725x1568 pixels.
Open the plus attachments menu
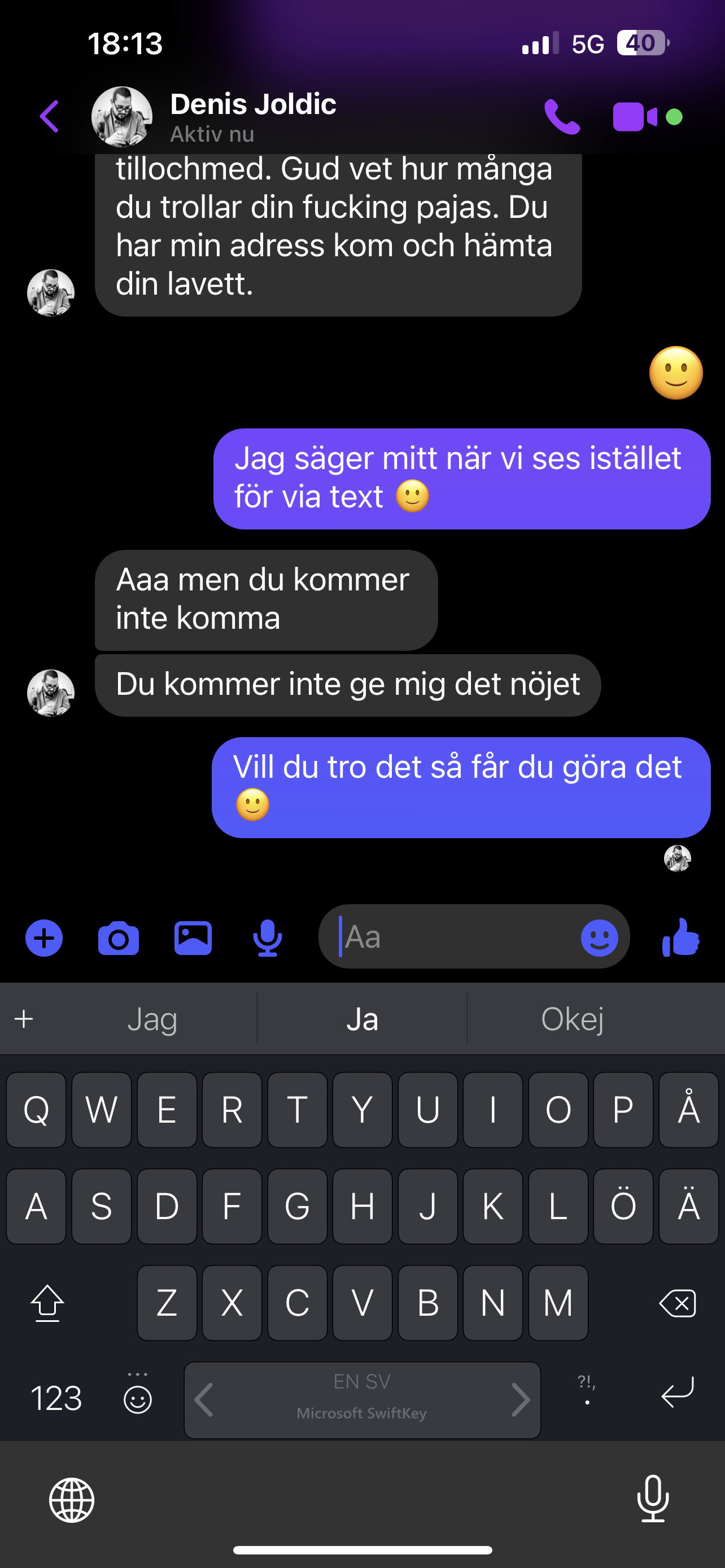(x=44, y=938)
